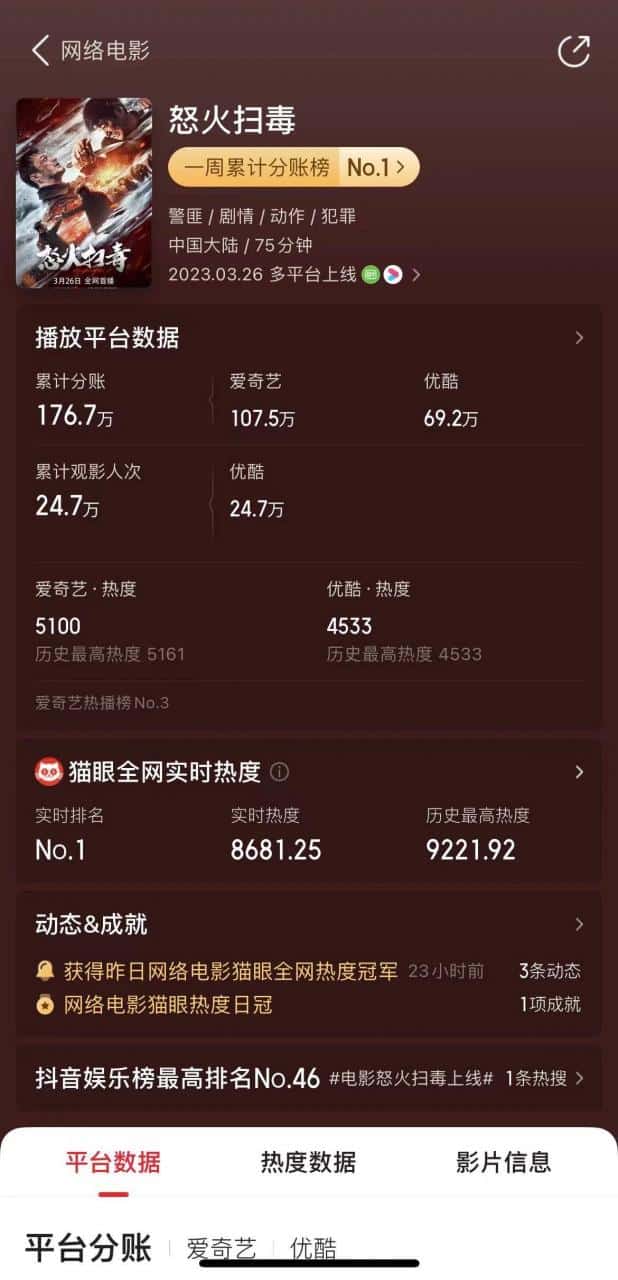Share this movie page
Screen dimensions: 618x1280
pos(573,51)
